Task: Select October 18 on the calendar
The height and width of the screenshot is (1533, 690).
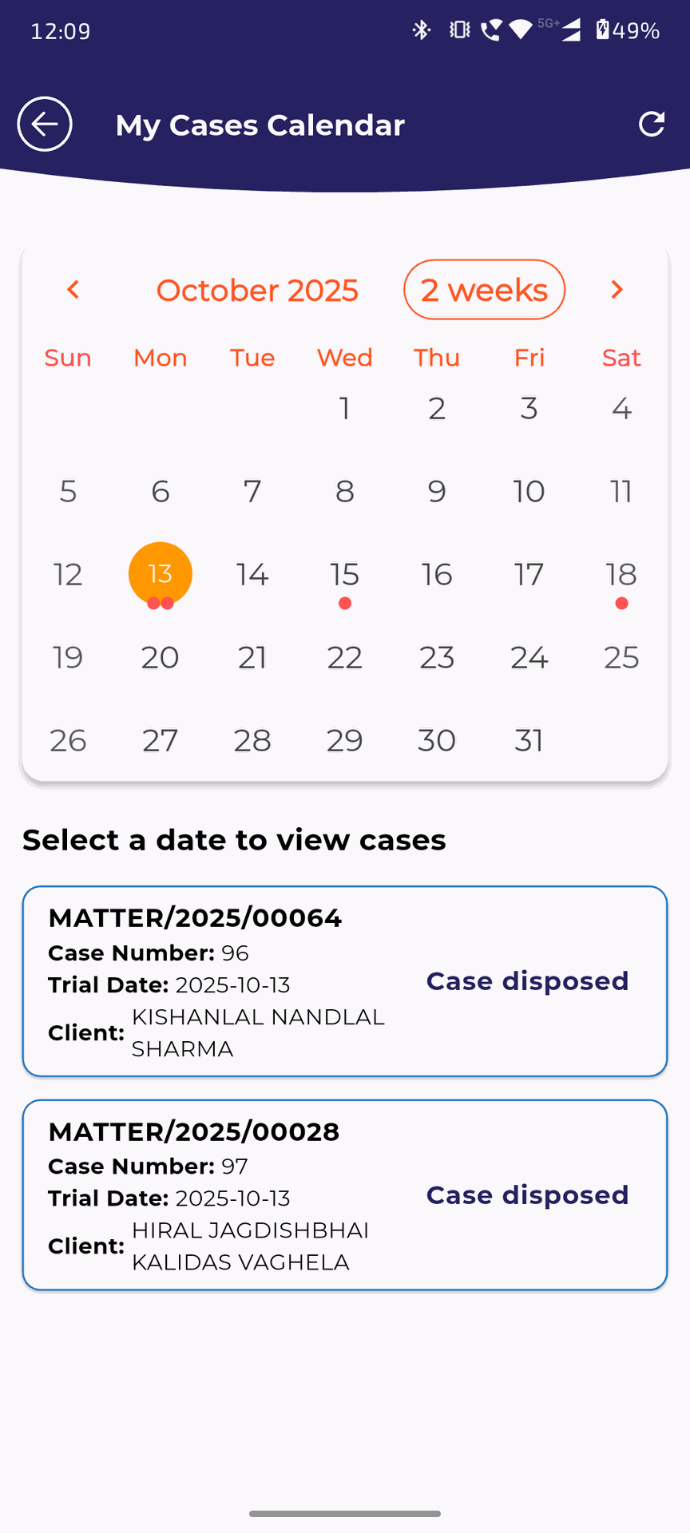Action: tap(621, 575)
